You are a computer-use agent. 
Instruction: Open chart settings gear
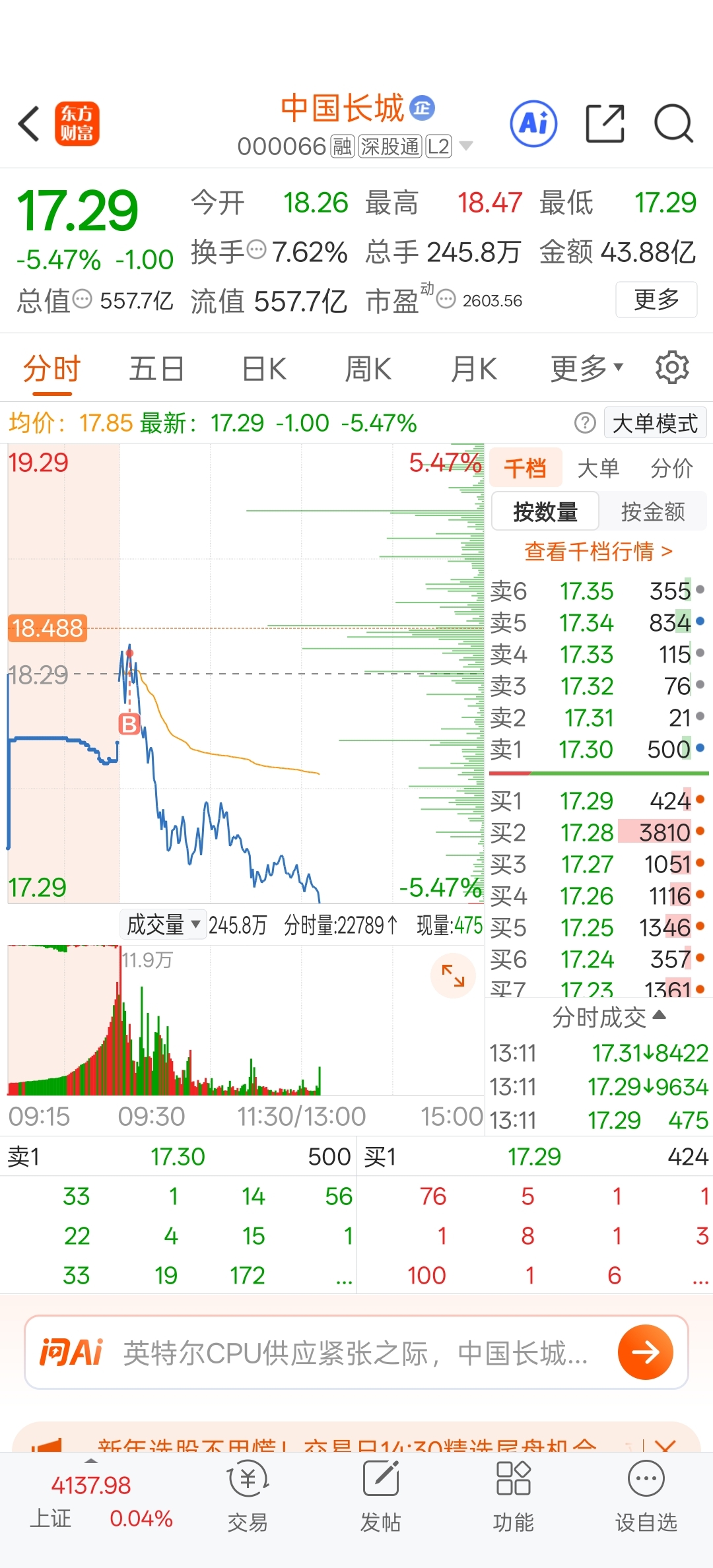click(672, 368)
